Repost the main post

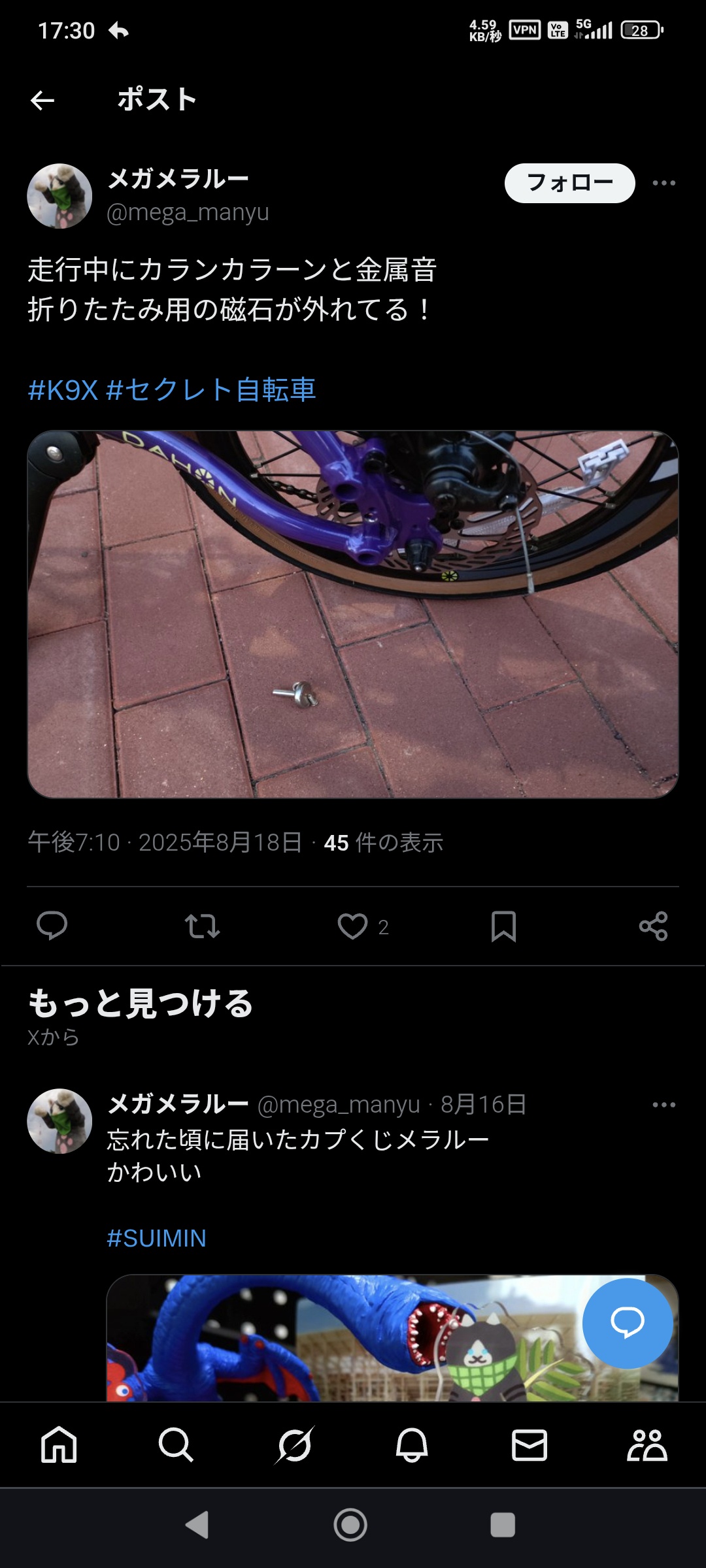tap(202, 926)
